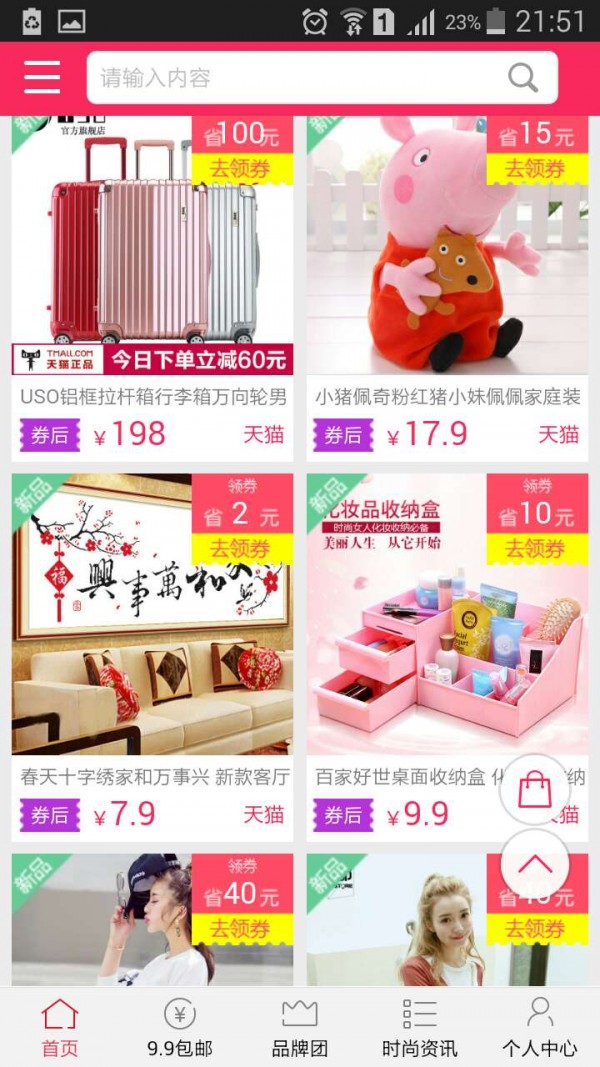Screen dimensions: 600x1067
Task: Open the floating shopping bag button
Action: [535, 789]
